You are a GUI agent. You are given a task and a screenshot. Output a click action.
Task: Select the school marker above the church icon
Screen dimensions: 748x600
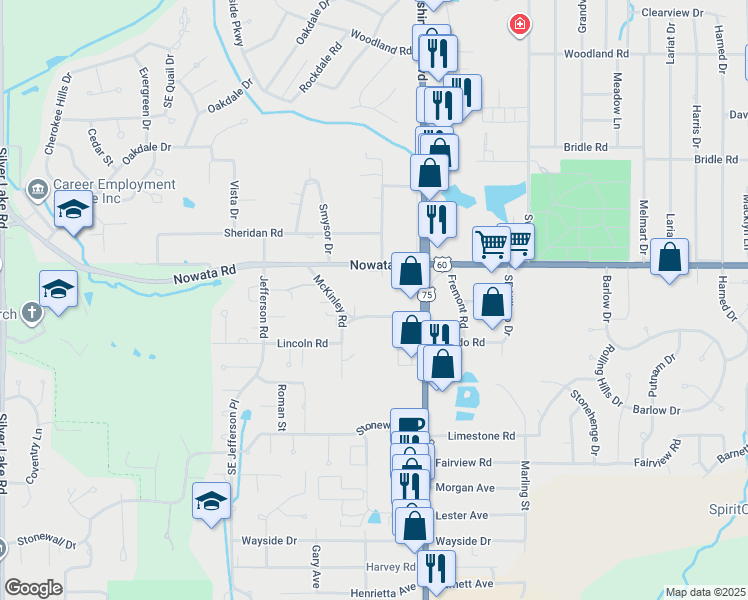point(58,290)
